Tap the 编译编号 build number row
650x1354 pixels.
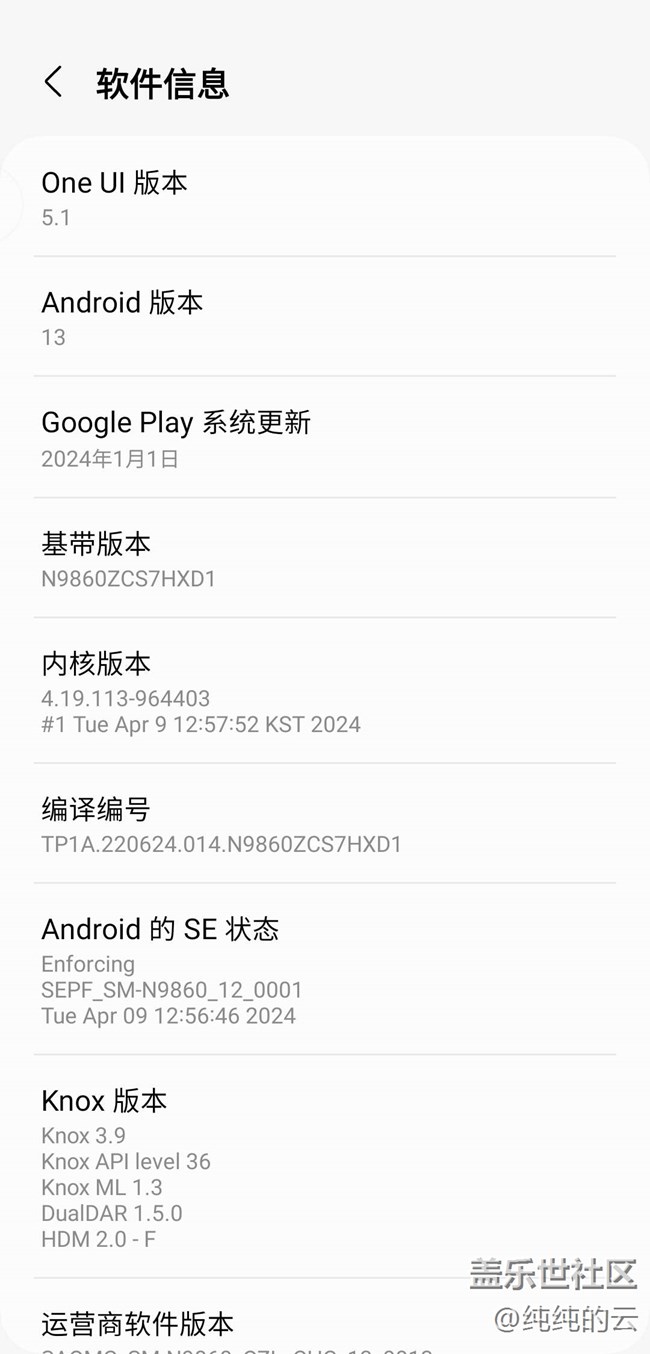[x=324, y=824]
